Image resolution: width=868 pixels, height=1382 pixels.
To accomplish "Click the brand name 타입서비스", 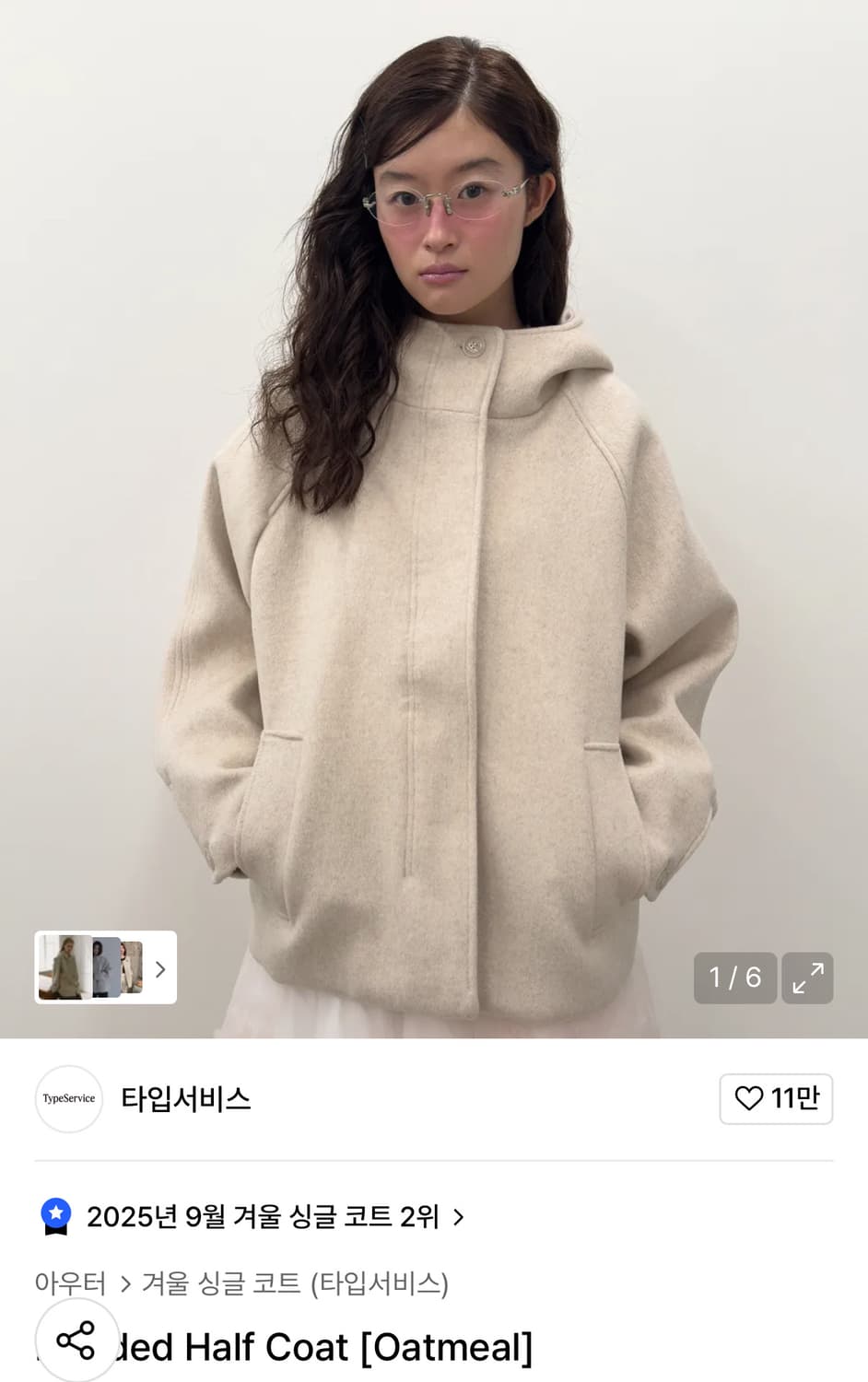I will [x=185, y=1099].
